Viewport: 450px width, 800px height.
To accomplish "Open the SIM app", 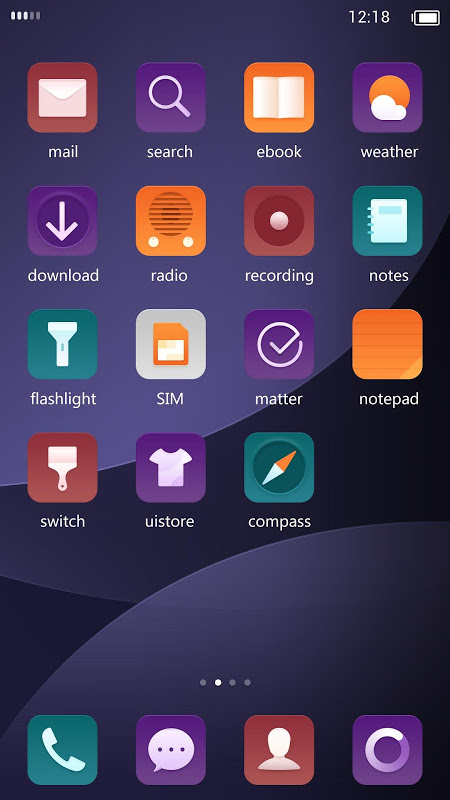I will pos(170,344).
